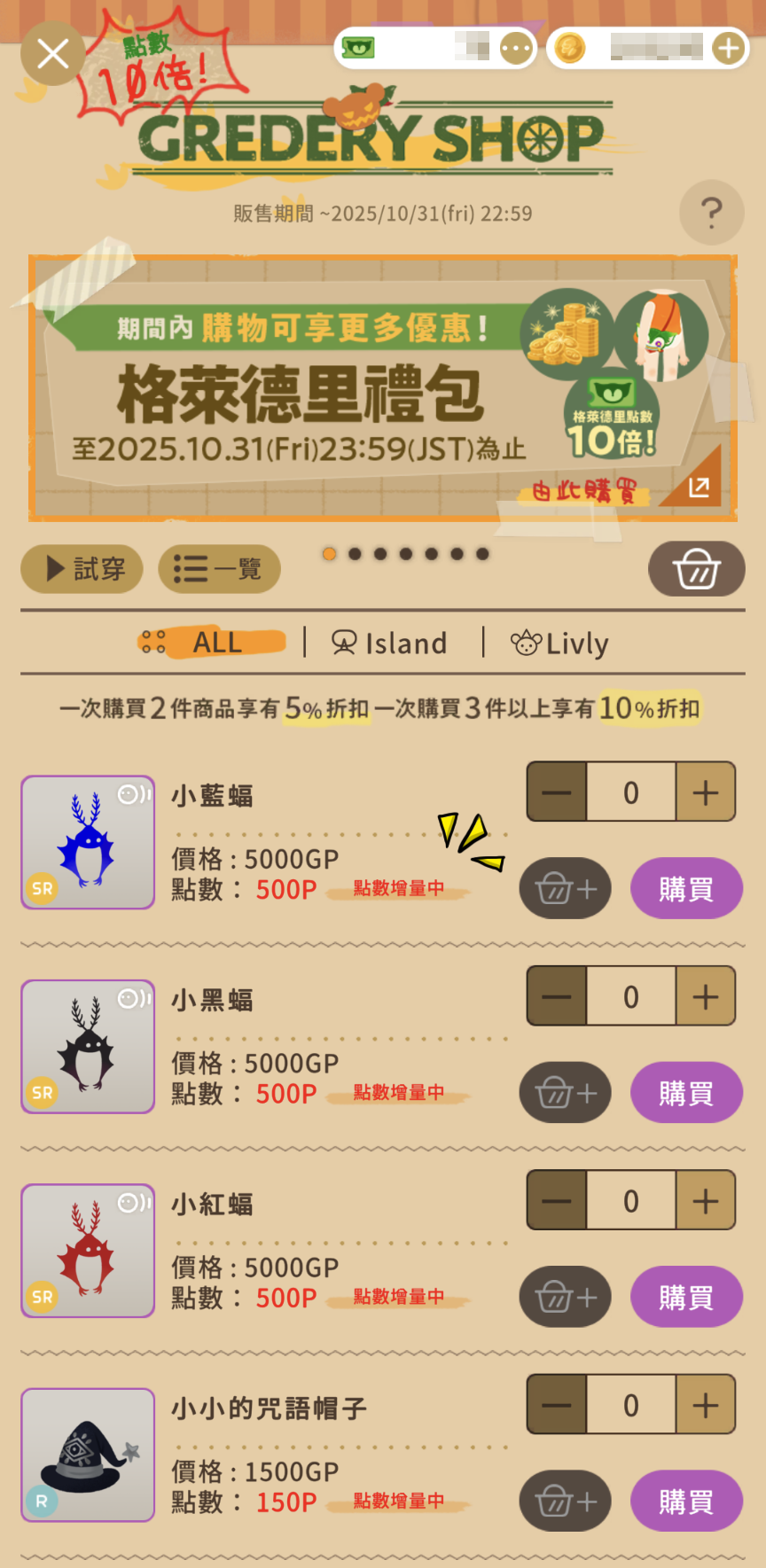The width and height of the screenshot is (766, 1568).
Task: Increase quantity of 小藍蝠
Action: (705, 792)
